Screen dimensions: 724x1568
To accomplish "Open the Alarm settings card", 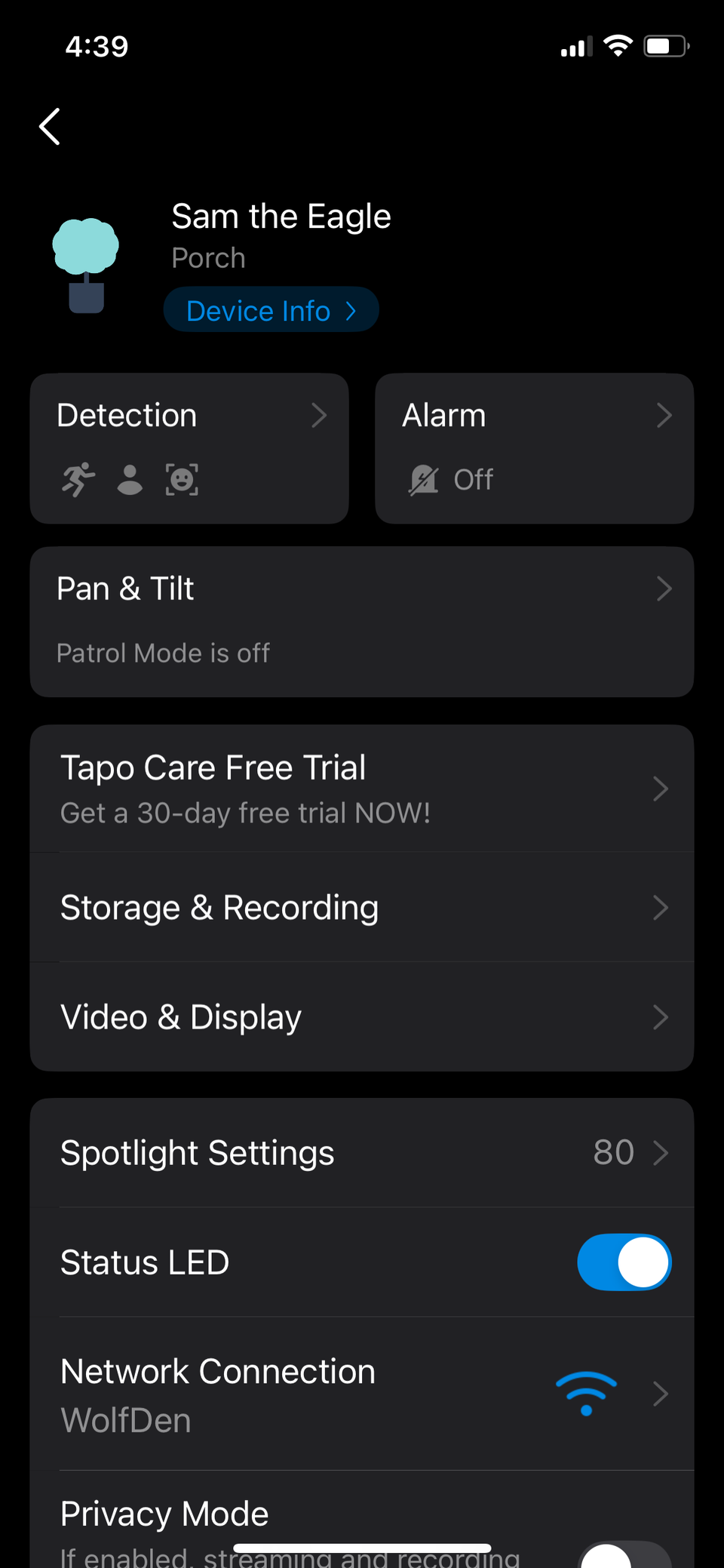I will click(x=534, y=448).
